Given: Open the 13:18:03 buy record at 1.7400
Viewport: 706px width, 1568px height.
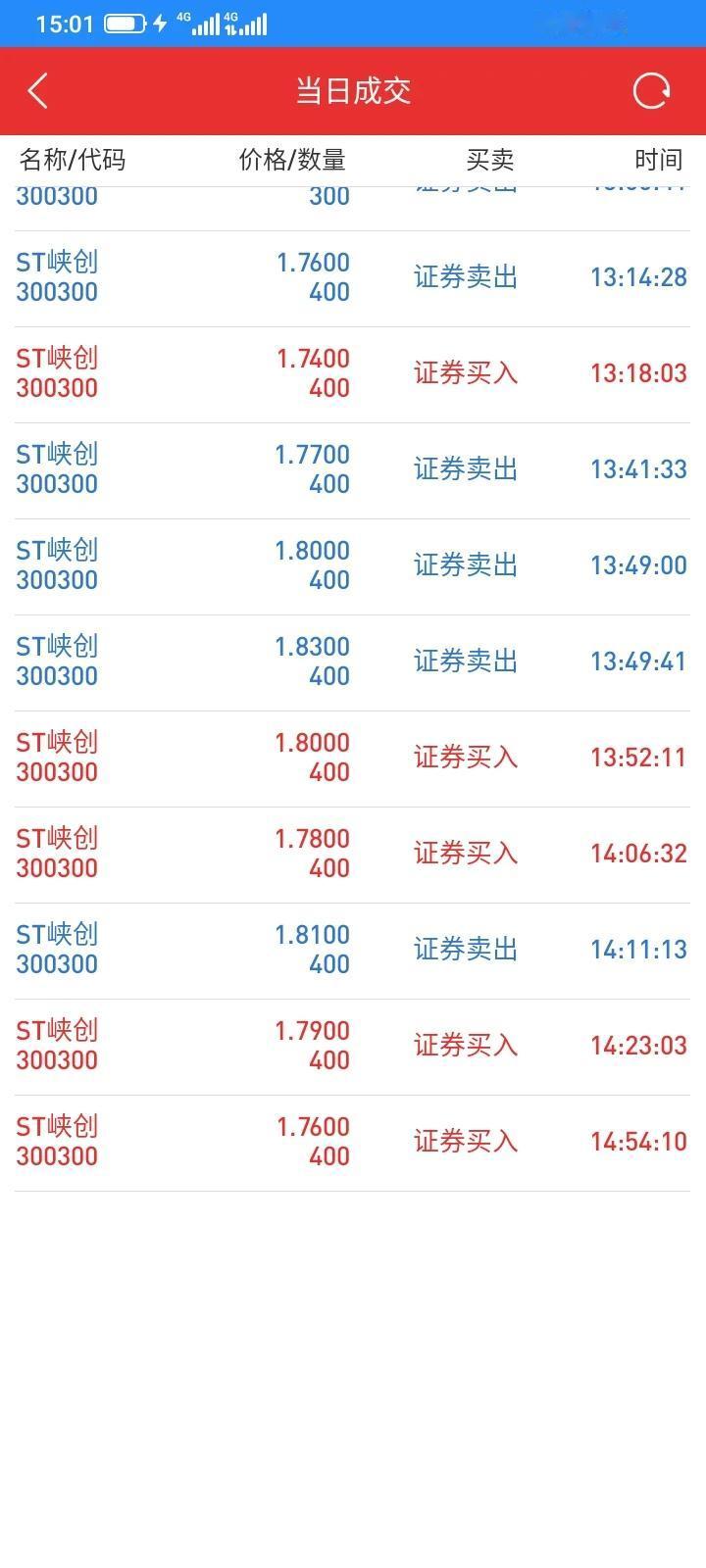Looking at the screenshot, I should [353, 374].
